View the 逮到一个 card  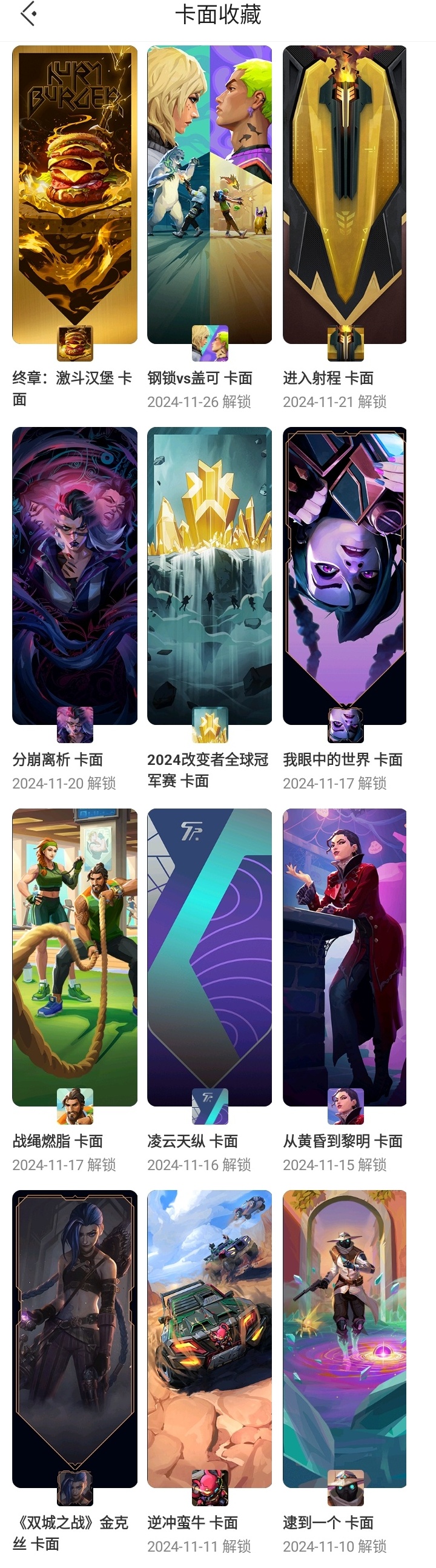[345, 1338]
